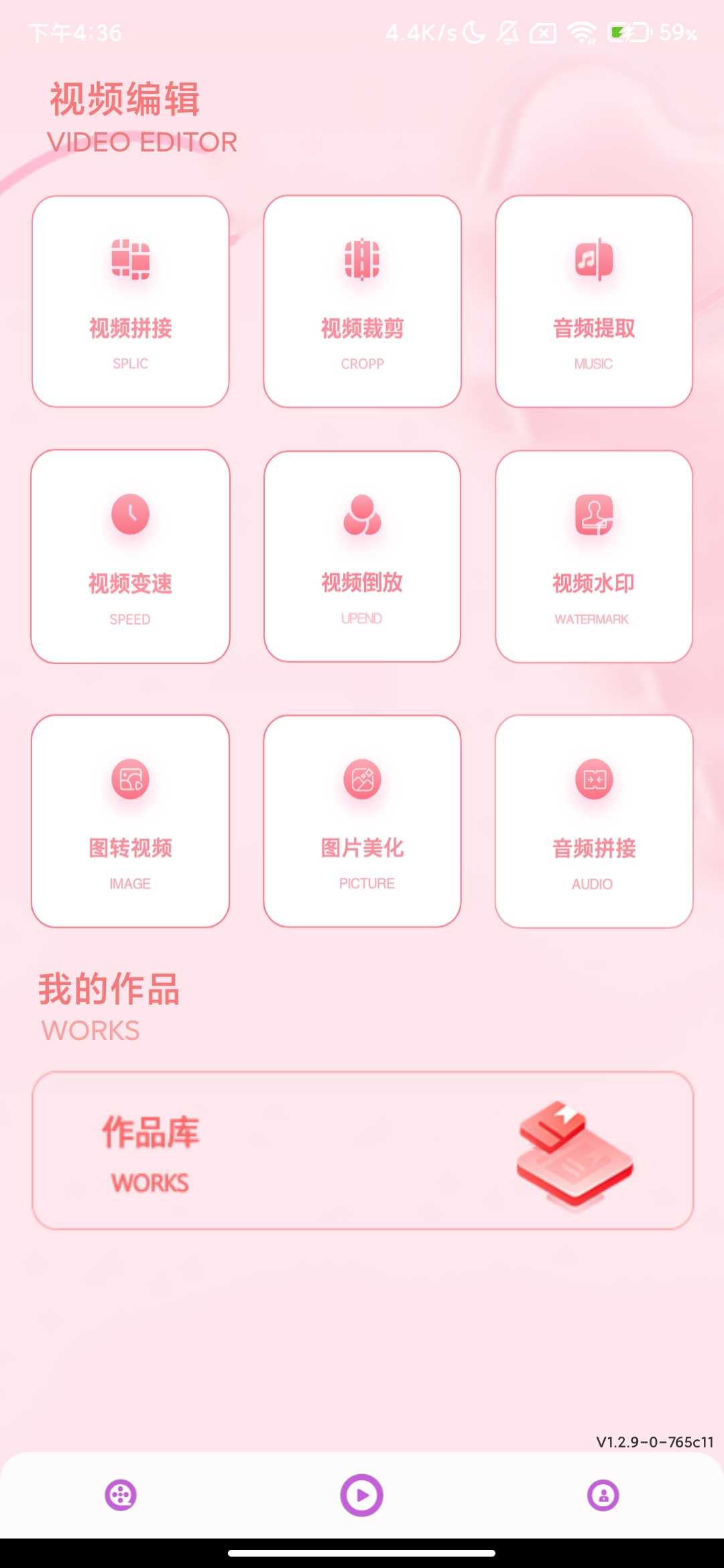Tap the SPLIC label on the splice card
This screenshot has height=1568, width=724.
pyautogui.click(x=129, y=364)
